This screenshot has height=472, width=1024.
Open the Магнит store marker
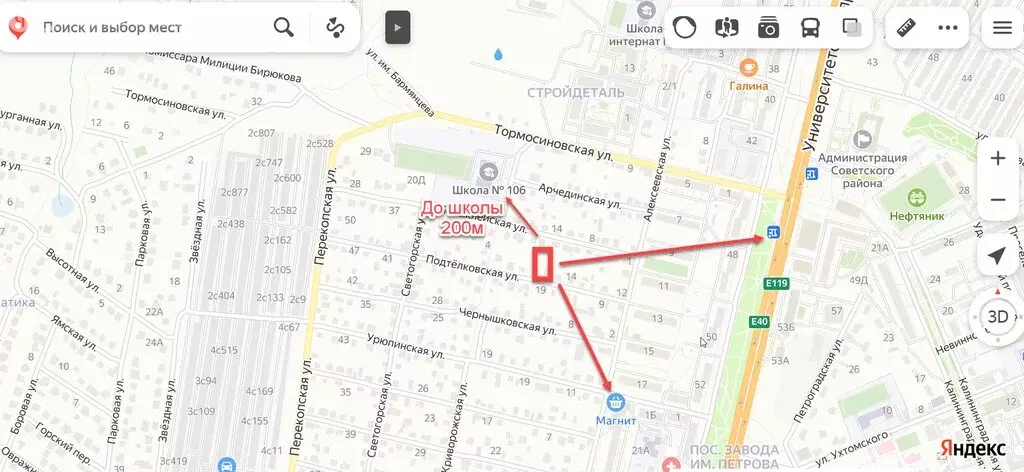click(617, 403)
